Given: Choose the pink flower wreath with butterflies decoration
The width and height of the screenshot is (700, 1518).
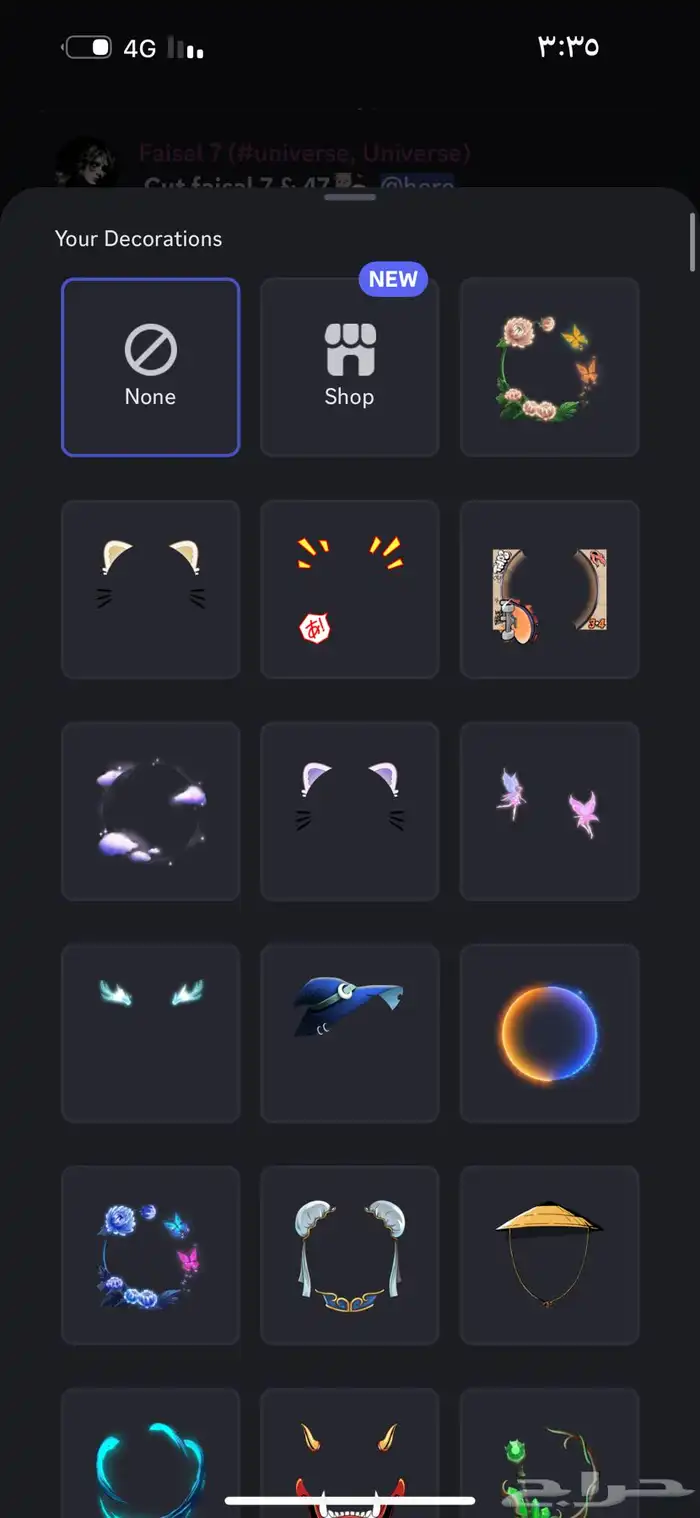Looking at the screenshot, I should 549,367.
